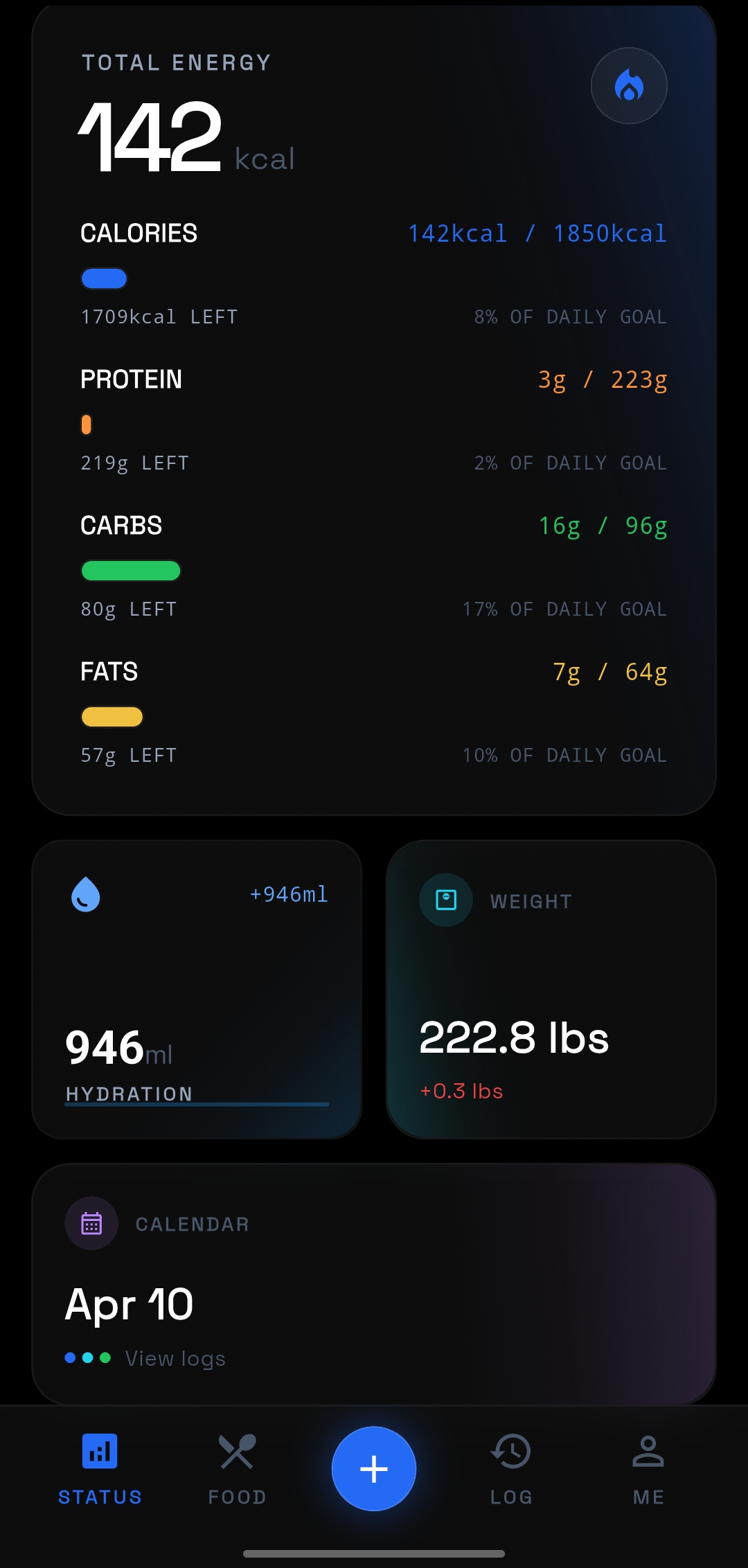The width and height of the screenshot is (748, 1568).
Task: Tap the Food utensils icon
Action: (x=237, y=1451)
